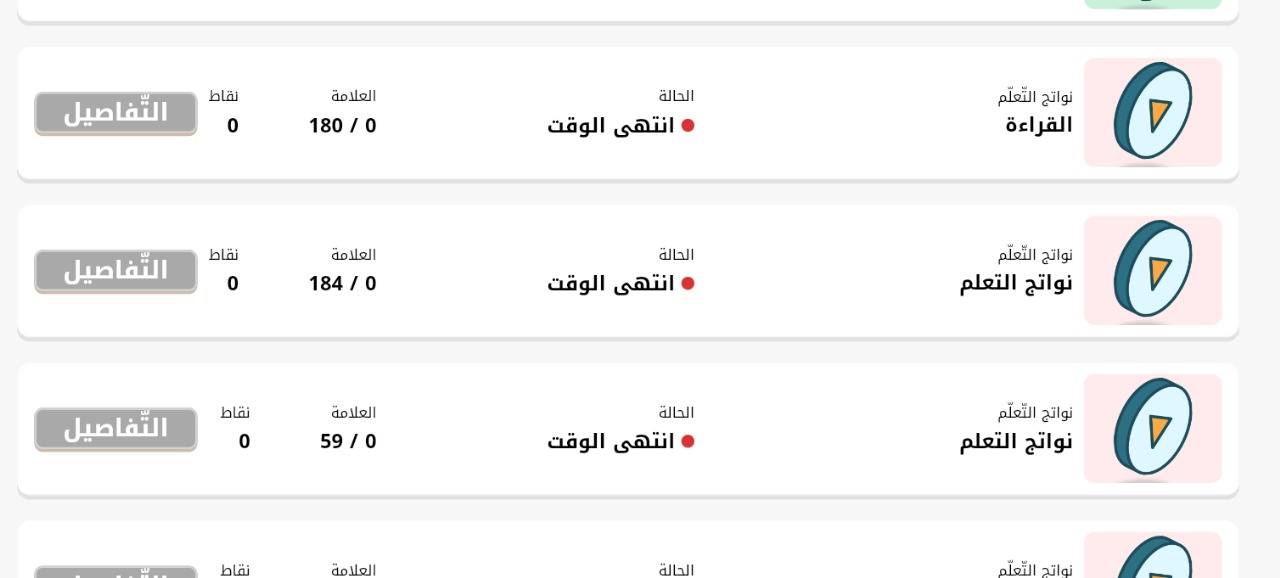Open the القراءة learning outcome card
The width and height of the screenshot is (1280, 578).
[1038, 124]
